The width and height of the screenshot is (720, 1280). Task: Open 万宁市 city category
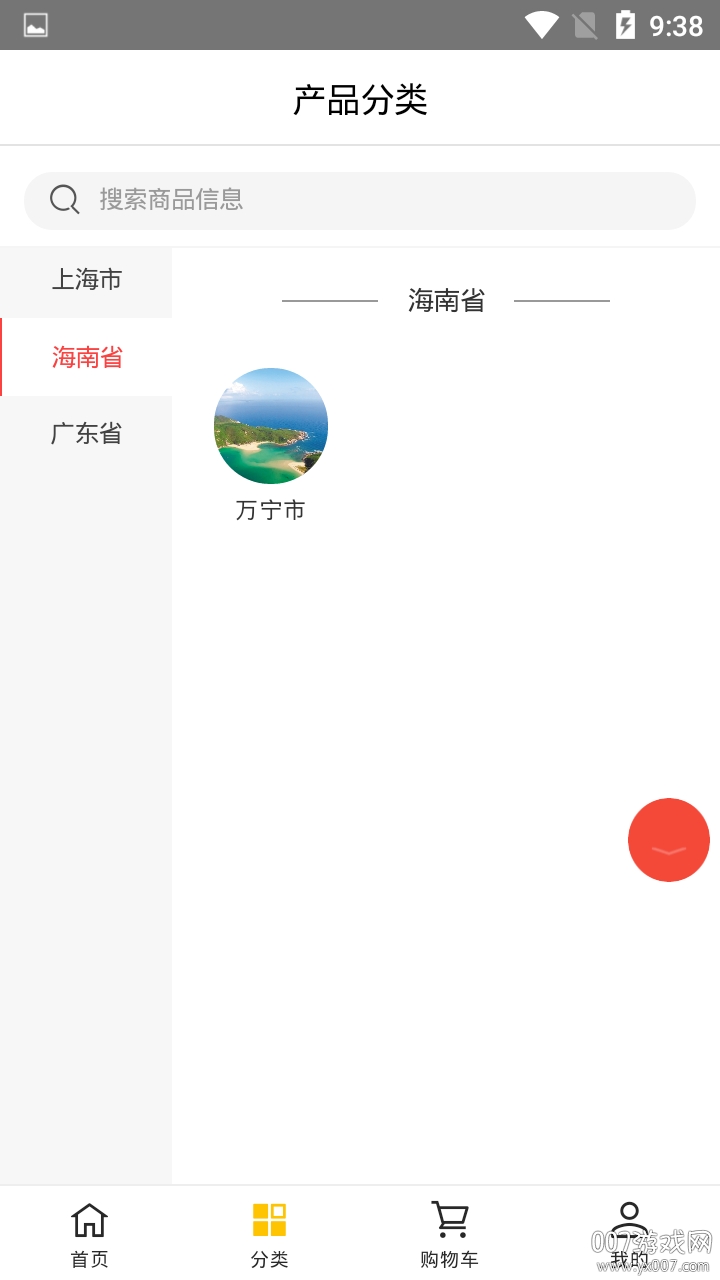(270, 426)
